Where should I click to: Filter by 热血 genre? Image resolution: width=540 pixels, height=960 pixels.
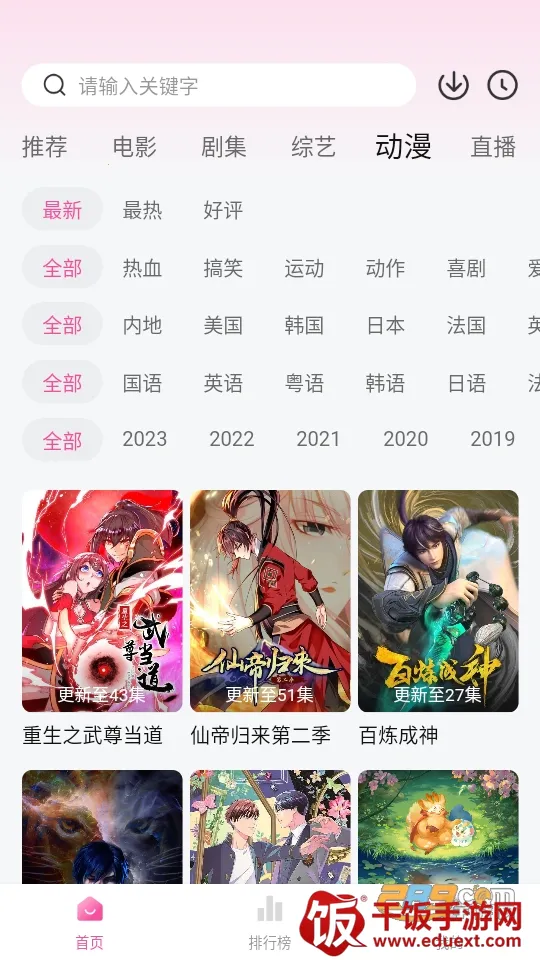coord(142,268)
